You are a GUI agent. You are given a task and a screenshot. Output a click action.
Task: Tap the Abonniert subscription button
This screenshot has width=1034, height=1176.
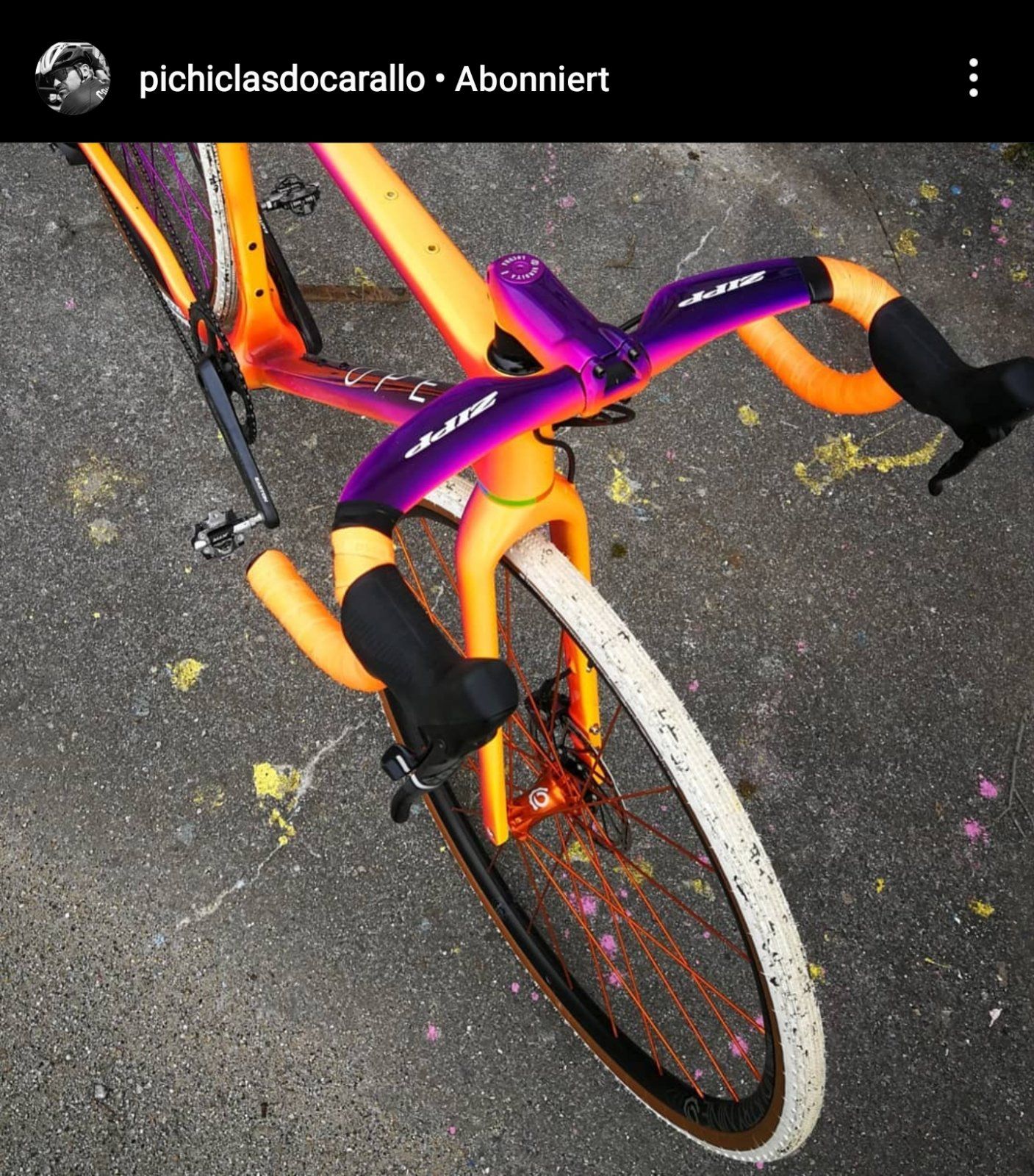point(532,79)
